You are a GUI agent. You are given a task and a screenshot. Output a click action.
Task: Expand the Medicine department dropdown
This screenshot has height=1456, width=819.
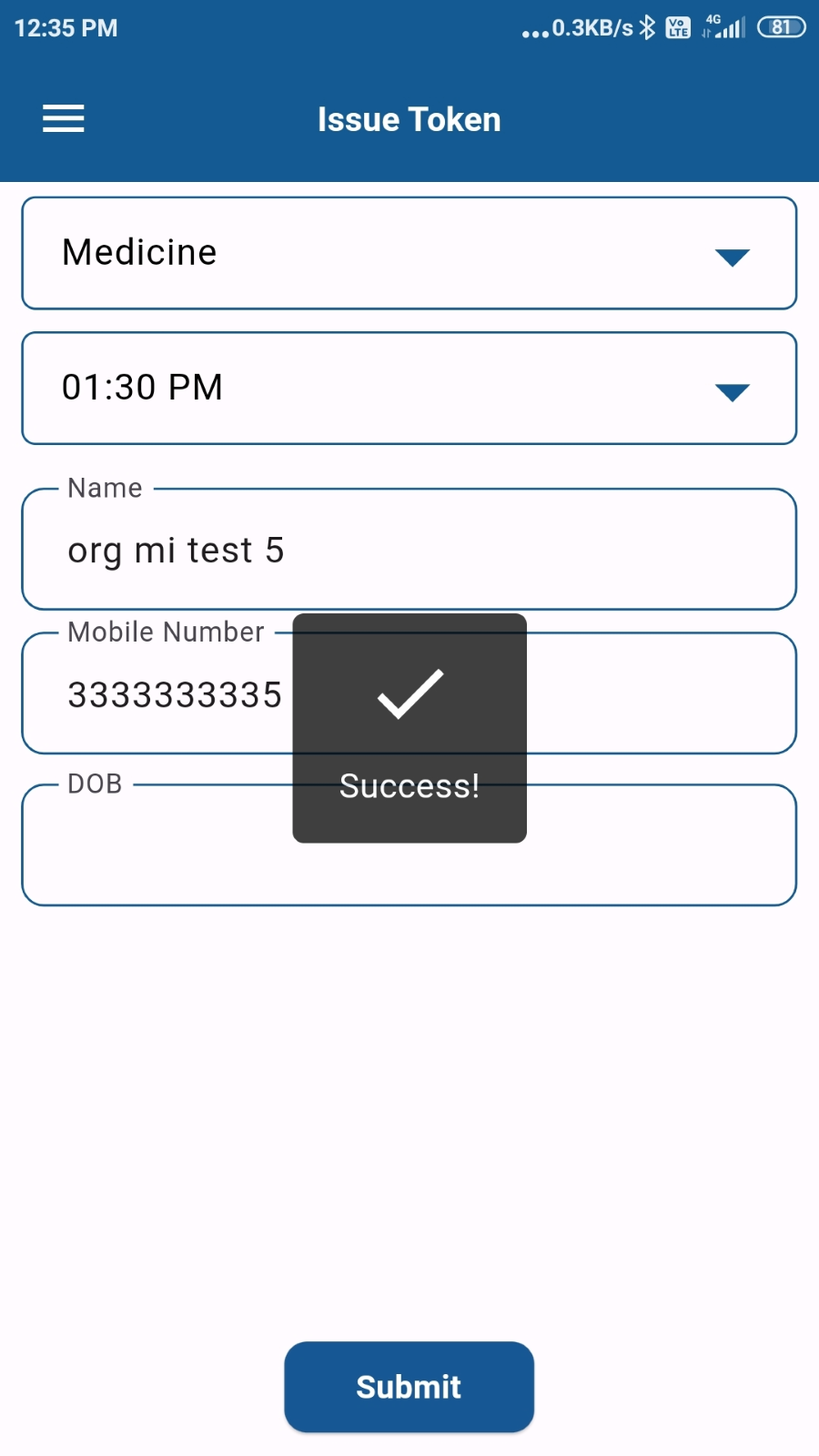(409, 253)
